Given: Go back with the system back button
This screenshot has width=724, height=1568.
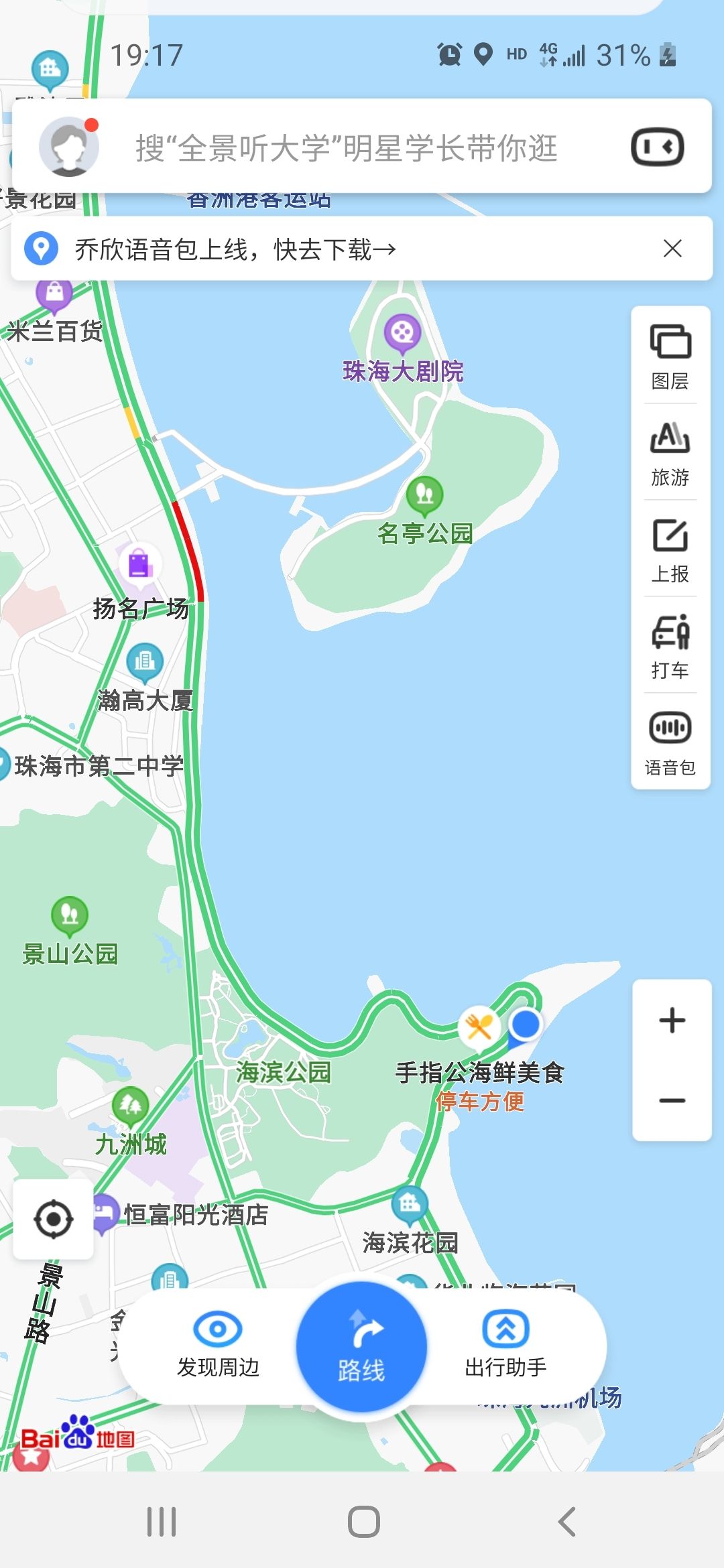Looking at the screenshot, I should point(567,1521).
